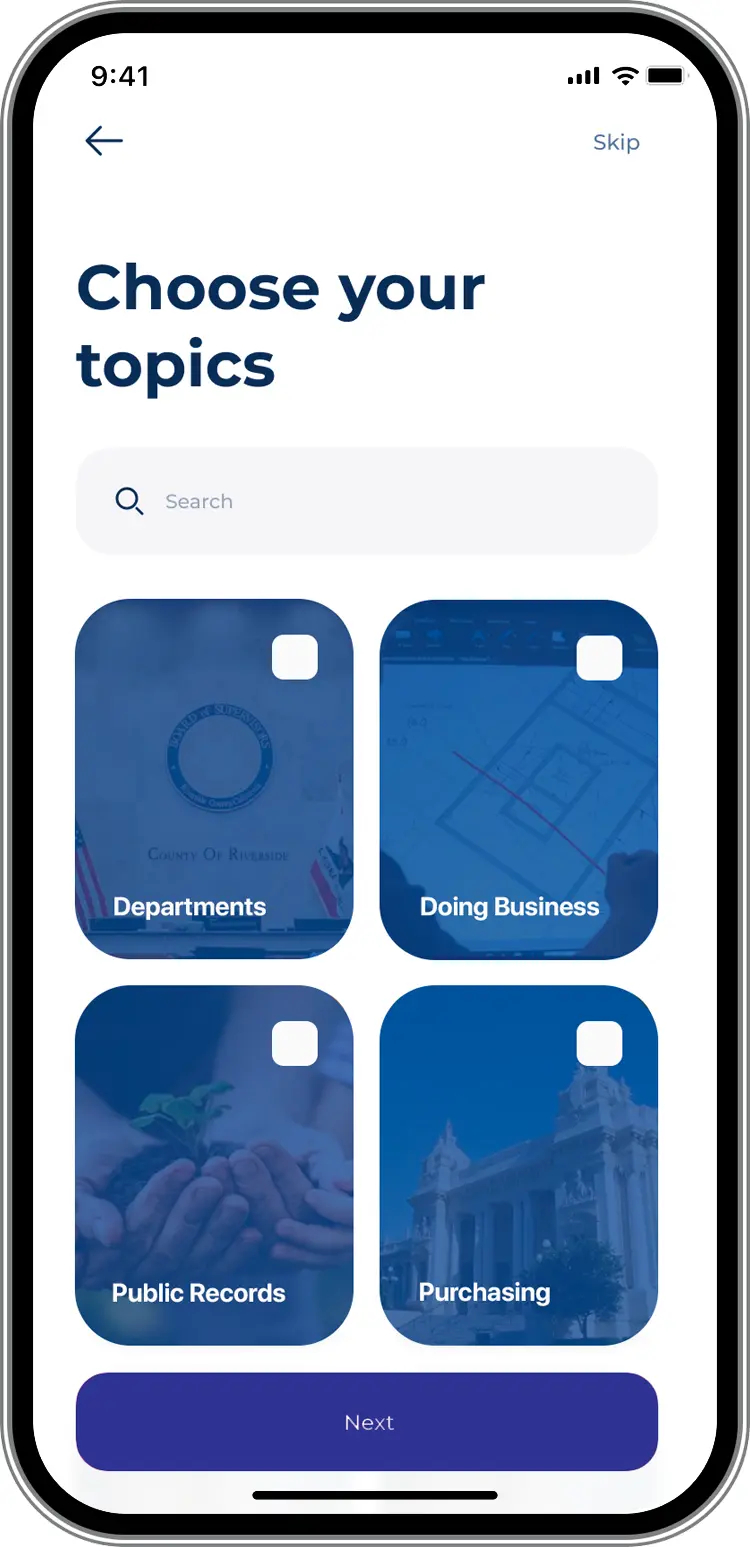The width and height of the screenshot is (750, 1547).
Task: Mark the Purchasing checkbox
Action: coord(599,1043)
